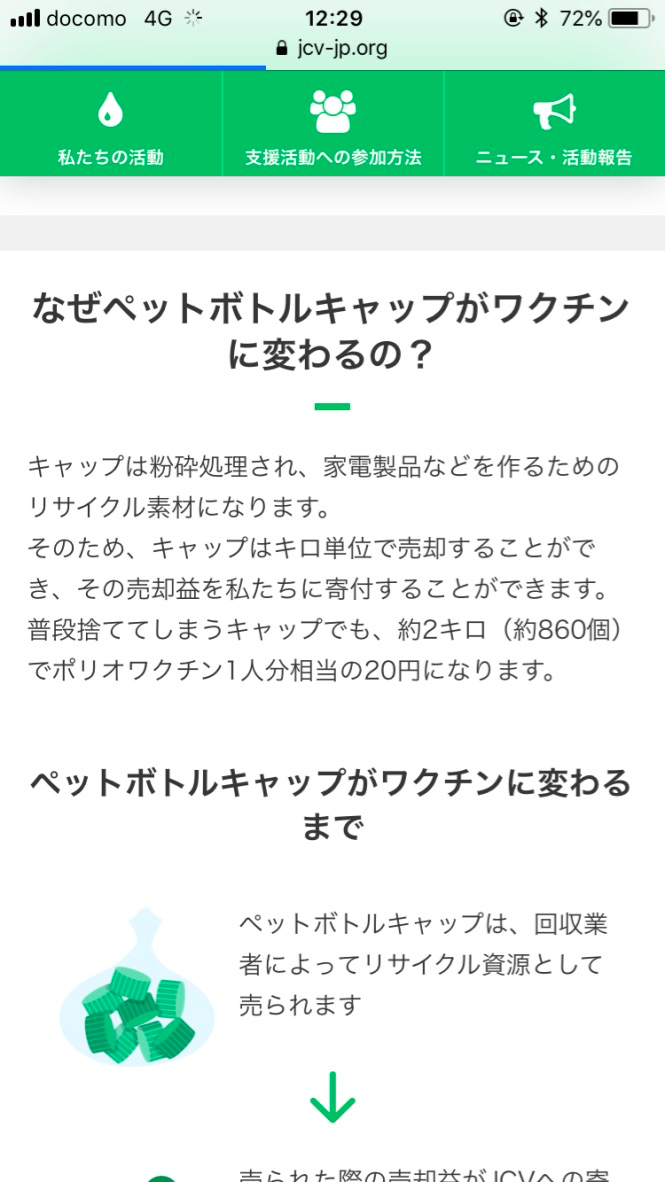
Task: Open the 私たちの活動 navigation item
Action: tap(111, 124)
